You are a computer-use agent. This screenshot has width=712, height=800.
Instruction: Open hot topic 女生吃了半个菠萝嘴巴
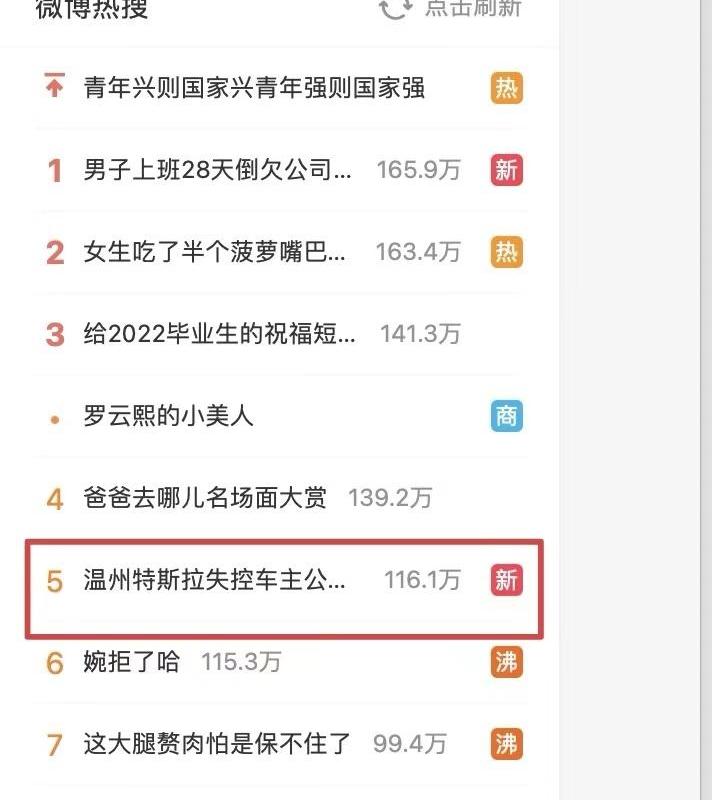coord(214,251)
